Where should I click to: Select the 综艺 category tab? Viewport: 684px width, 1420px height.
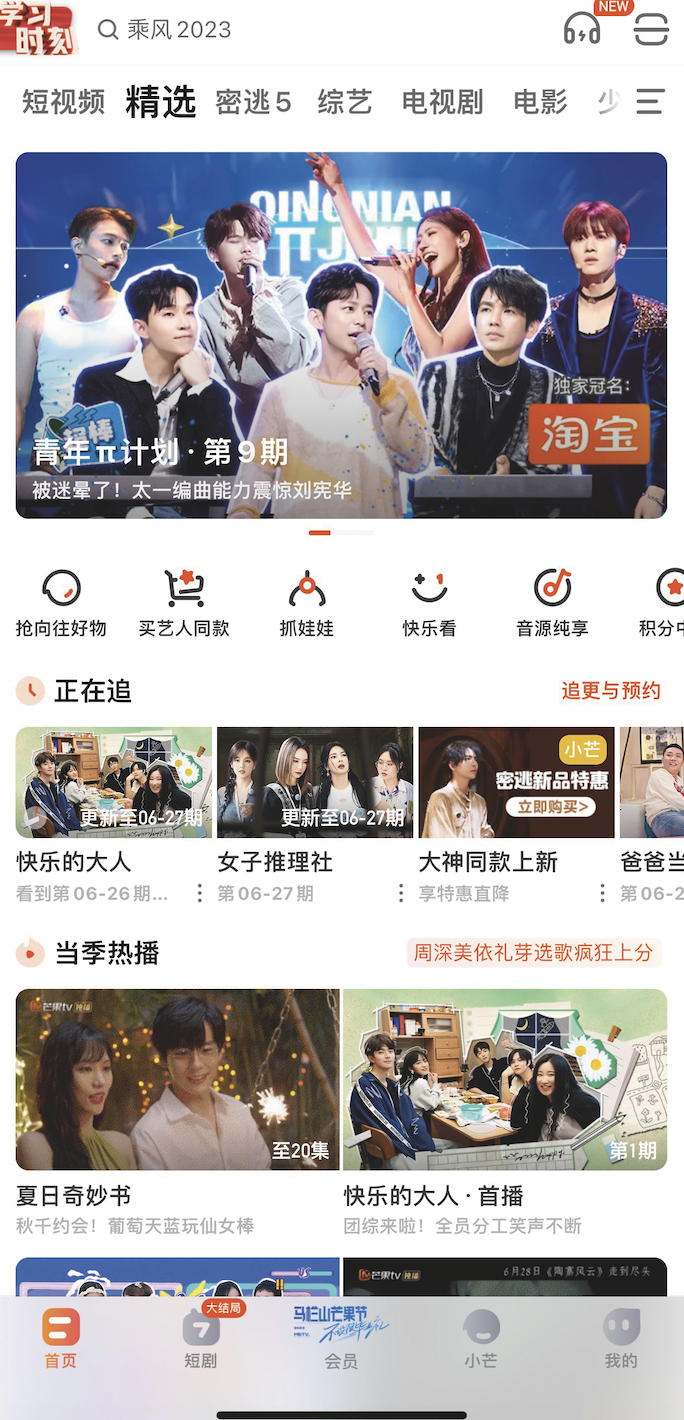[345, 101]
